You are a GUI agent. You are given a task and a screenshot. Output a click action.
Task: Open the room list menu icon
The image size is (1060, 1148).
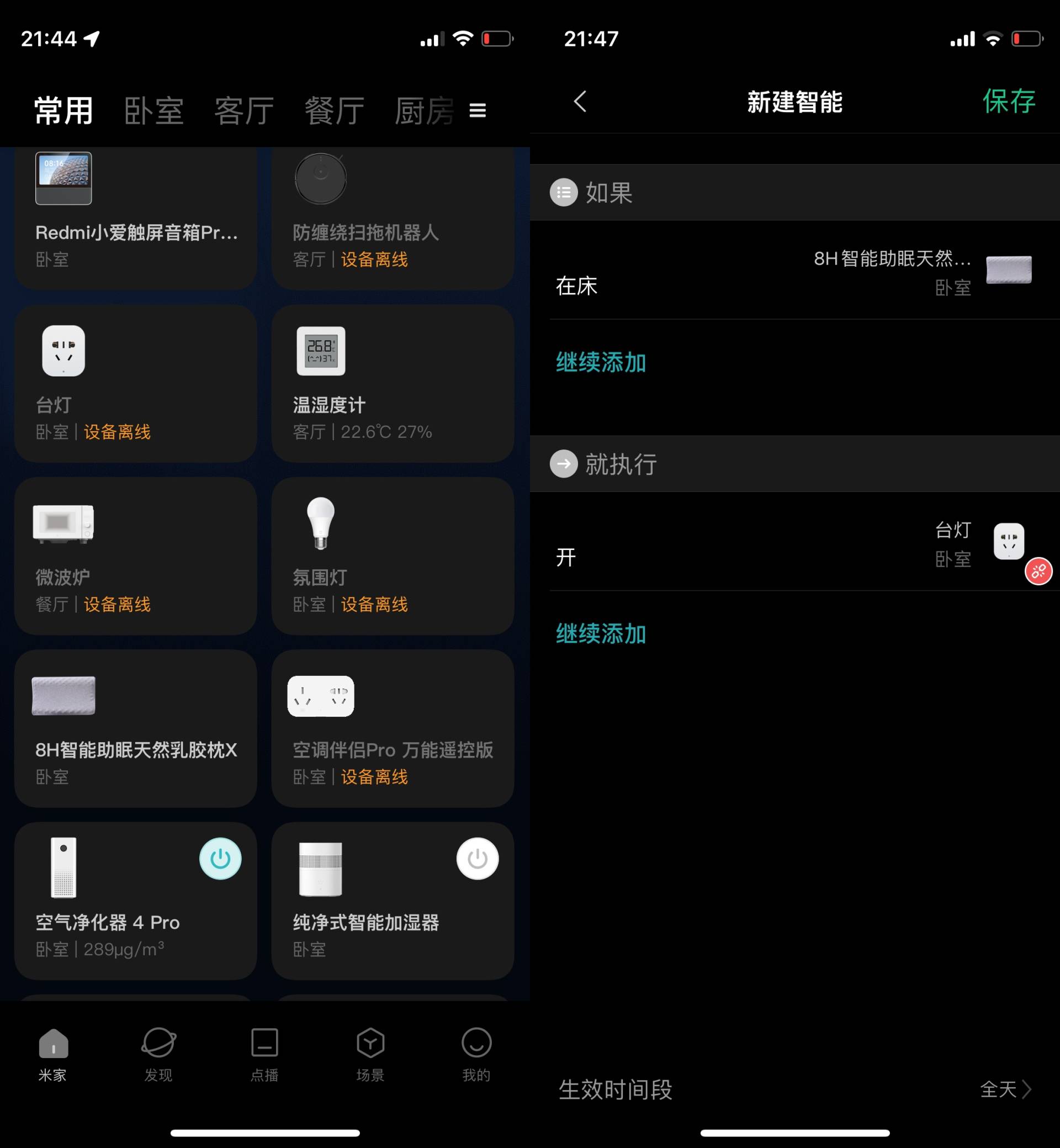(x=477, y=110)
